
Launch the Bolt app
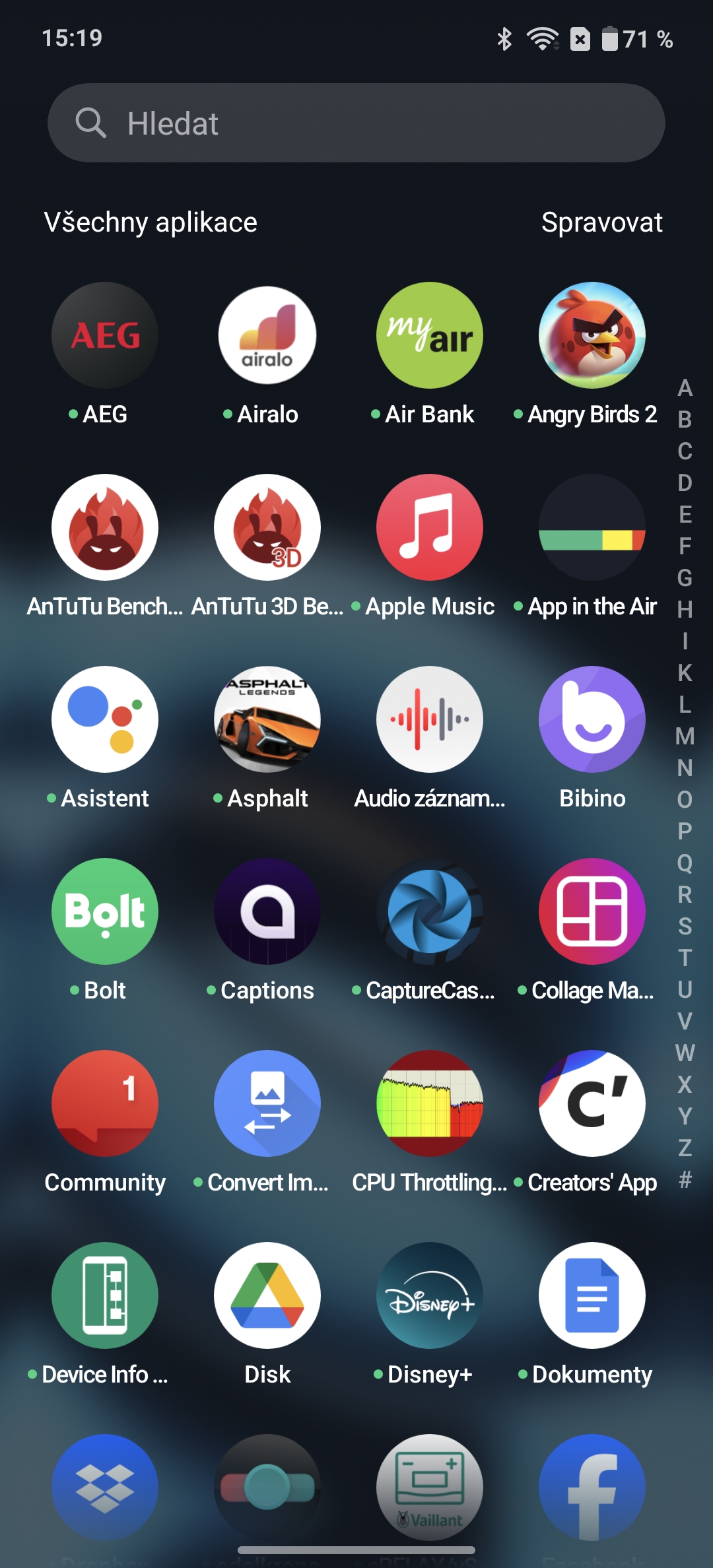click(x=105, y=912)
